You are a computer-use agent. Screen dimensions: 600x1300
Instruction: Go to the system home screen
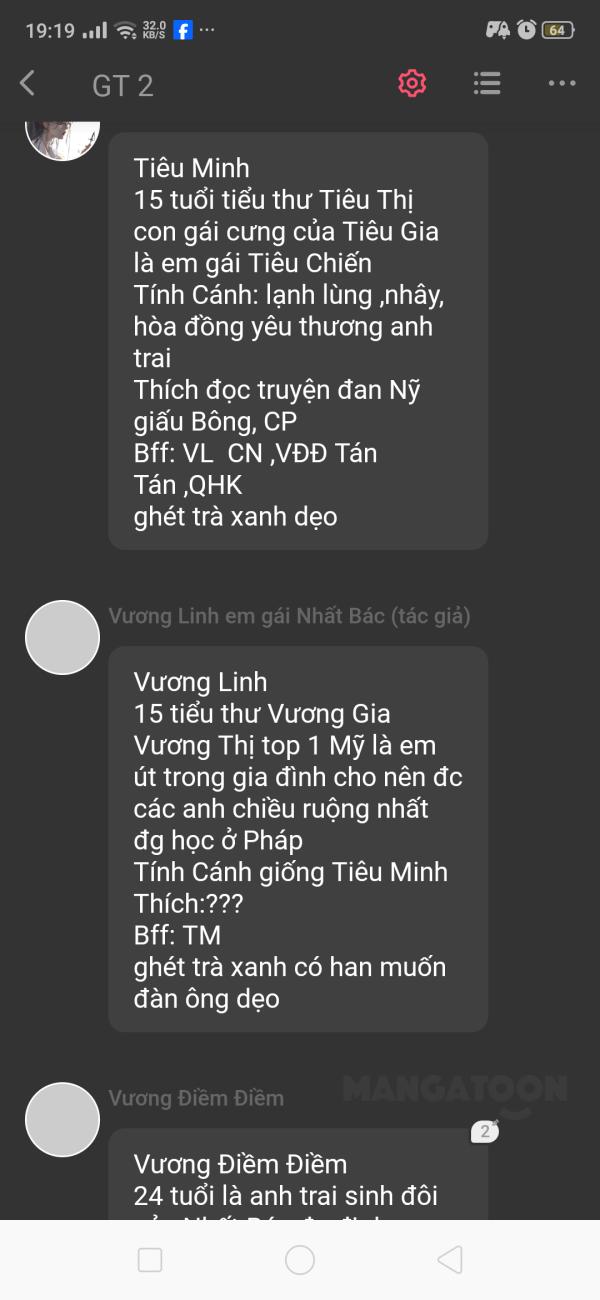[300, 1260]
